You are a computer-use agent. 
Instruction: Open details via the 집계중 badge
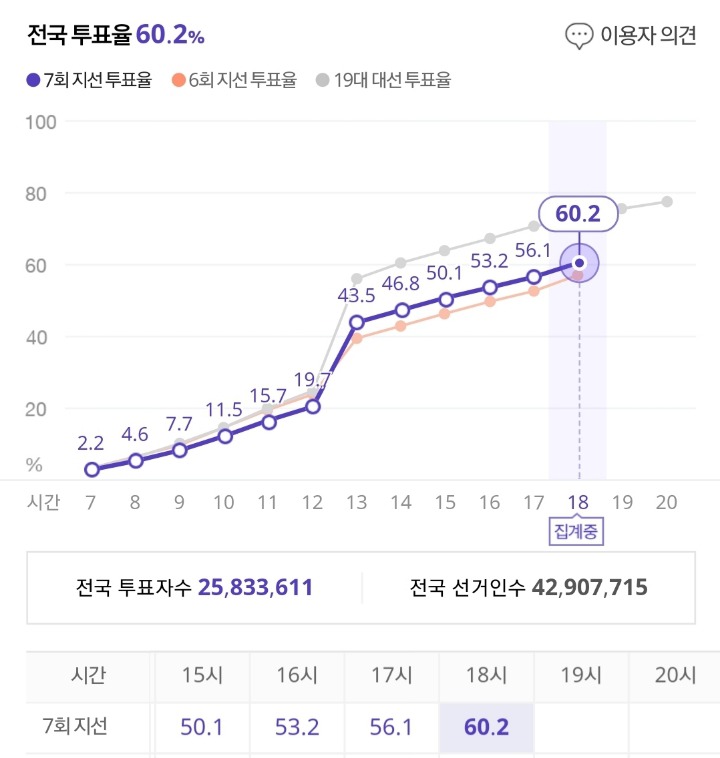(x=578, y=530)
